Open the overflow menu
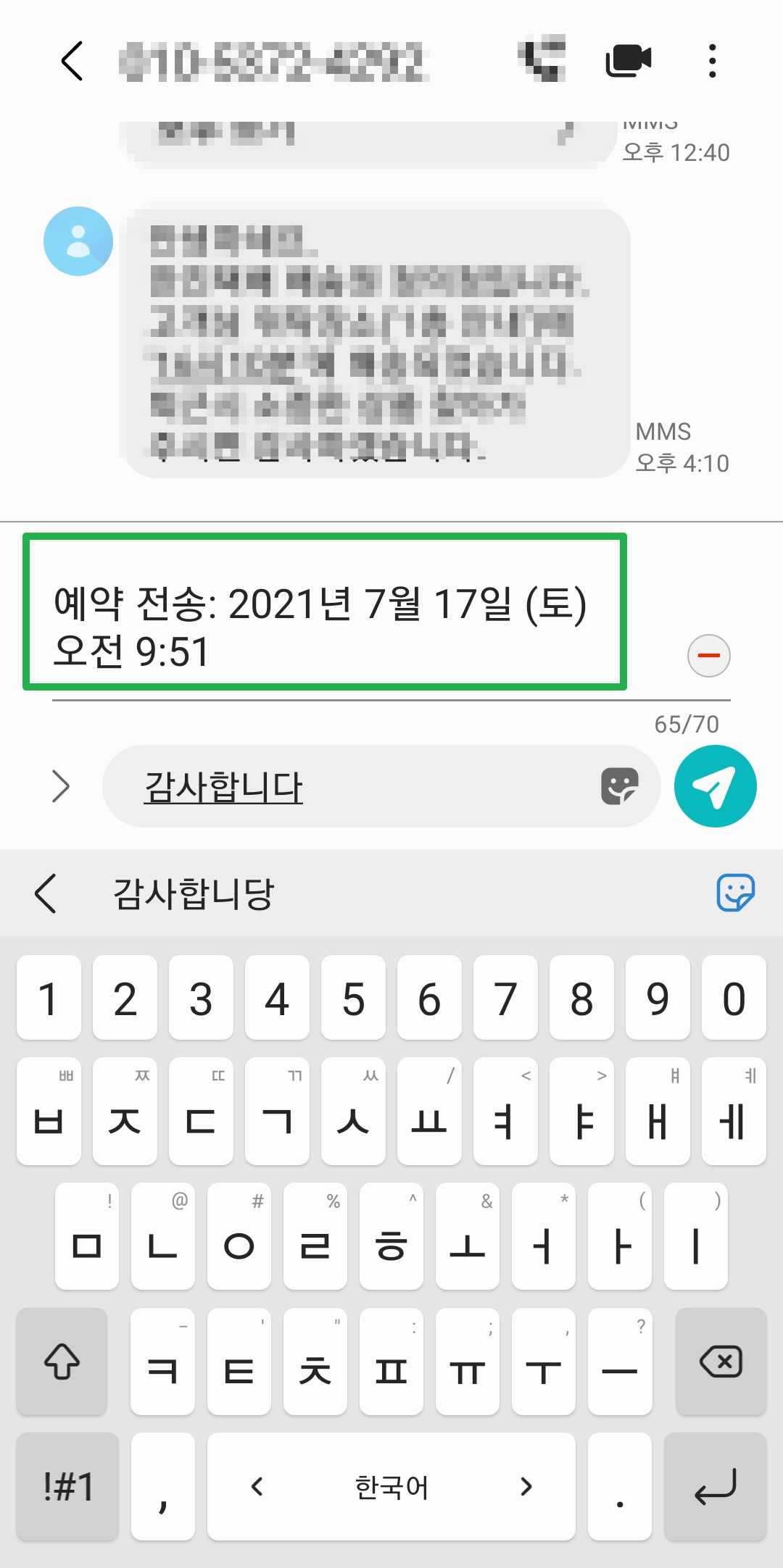The image size is (783, 1568). (x=712, y=61)
